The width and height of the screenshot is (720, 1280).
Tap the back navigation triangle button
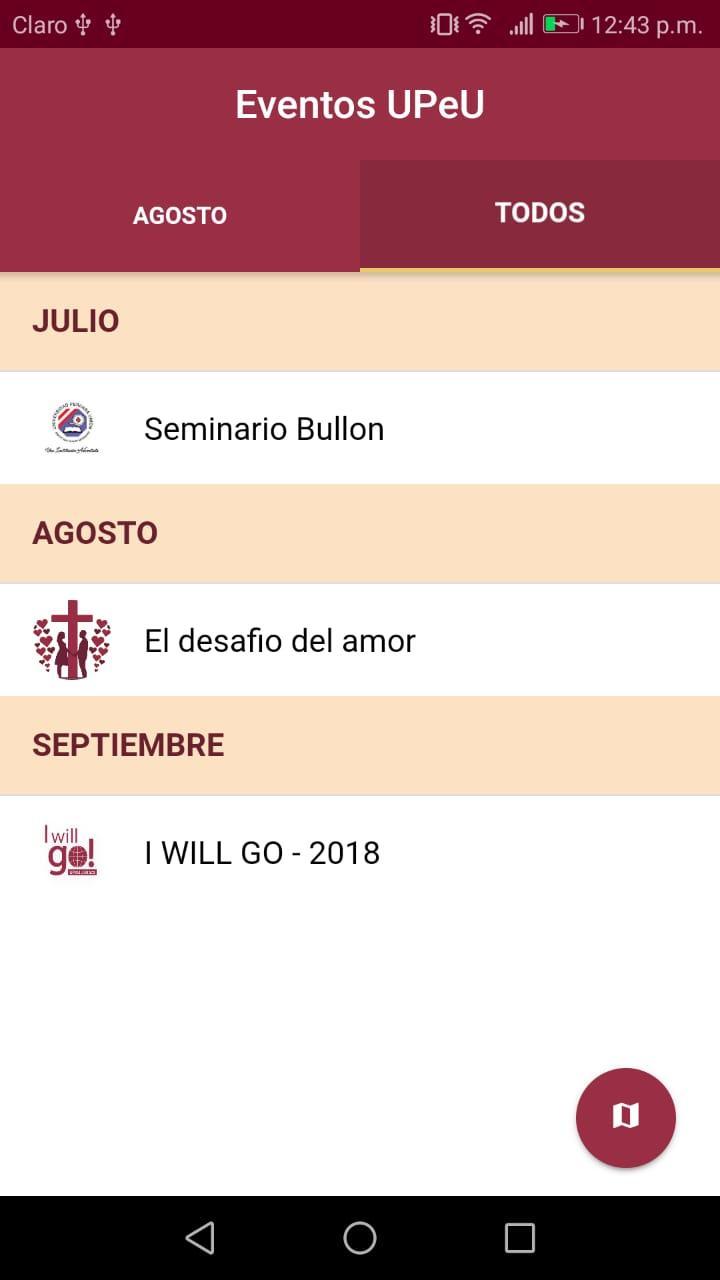tap(200, 1237)
